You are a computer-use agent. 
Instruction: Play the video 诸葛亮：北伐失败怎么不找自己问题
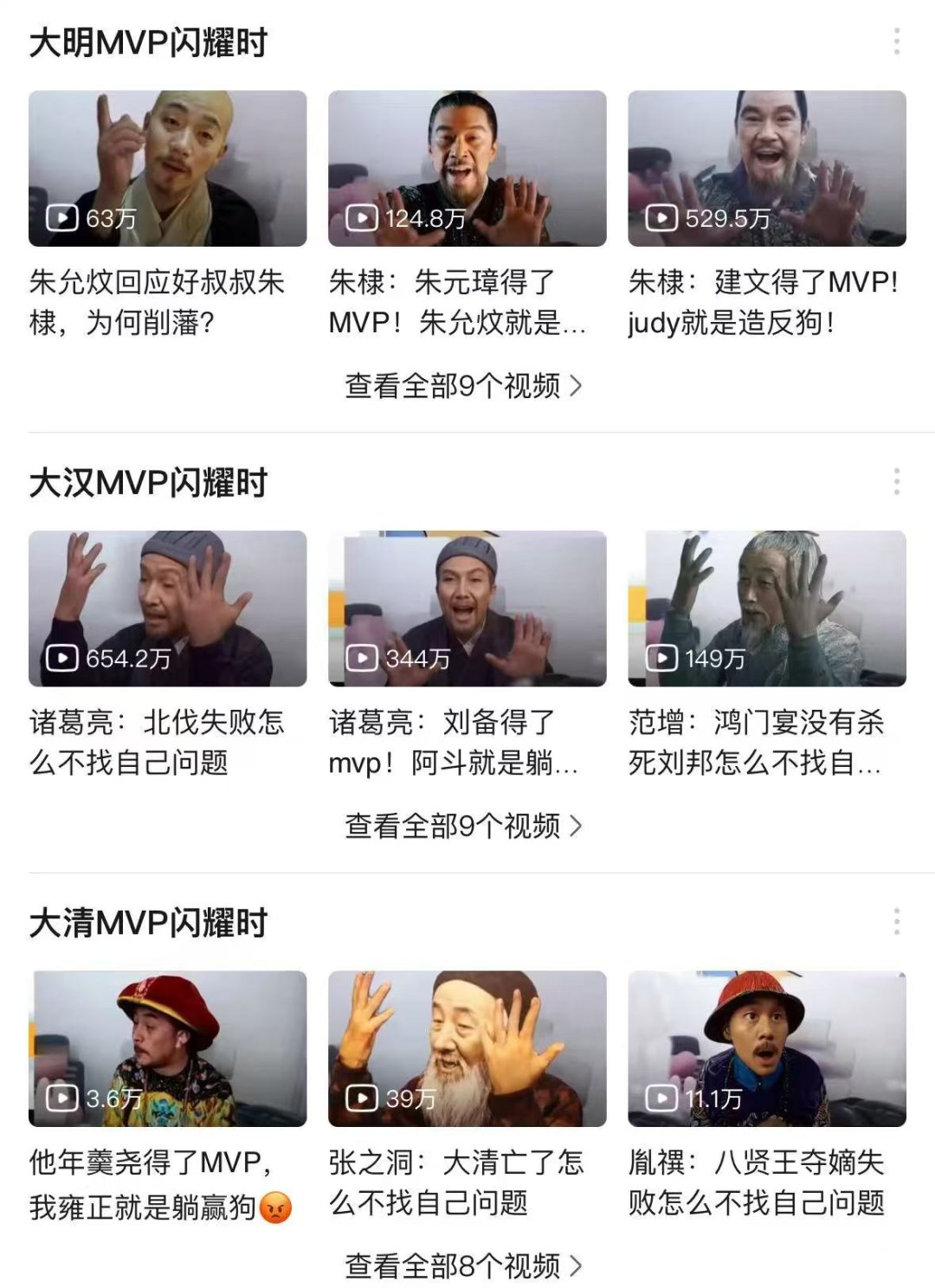(167, 609)
